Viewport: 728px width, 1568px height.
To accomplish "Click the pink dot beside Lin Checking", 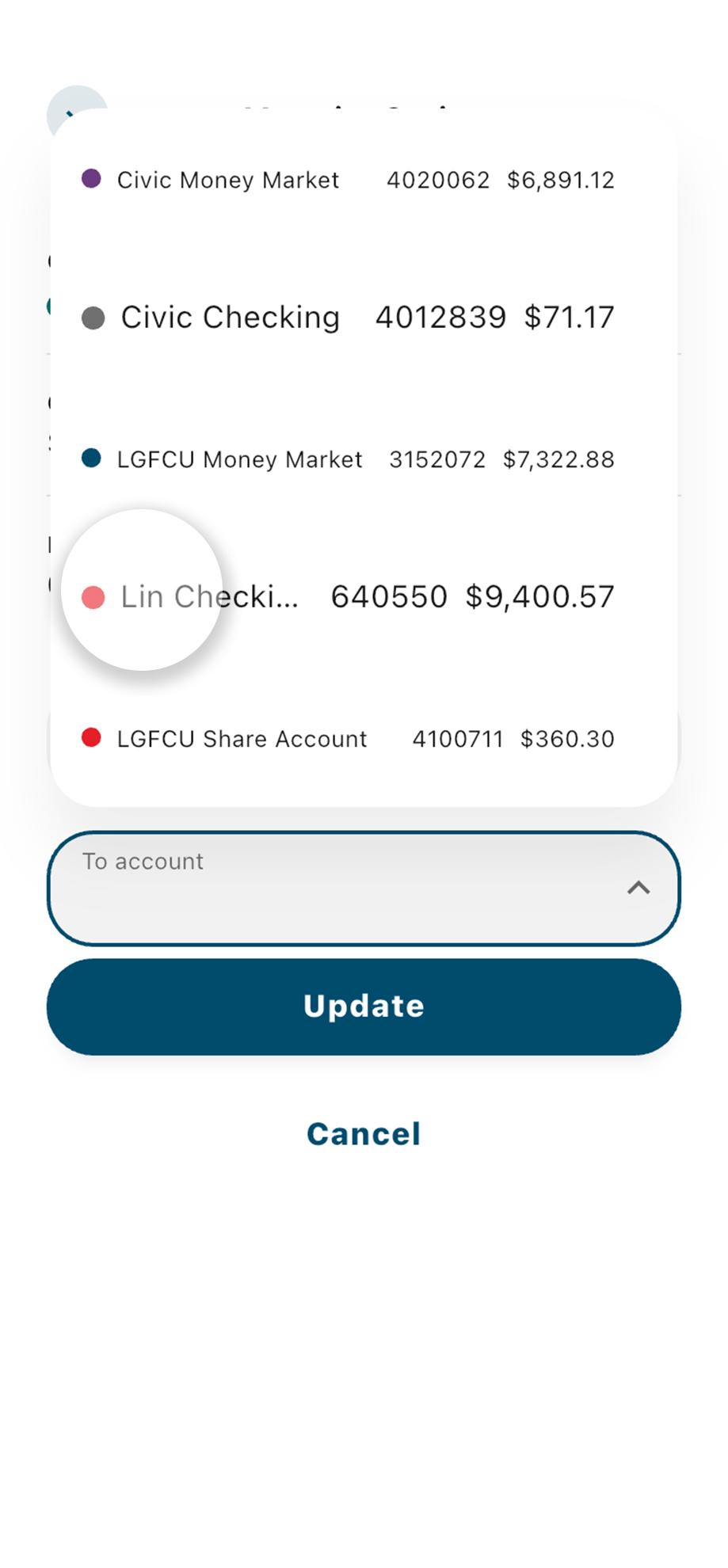I will (94, 596).
